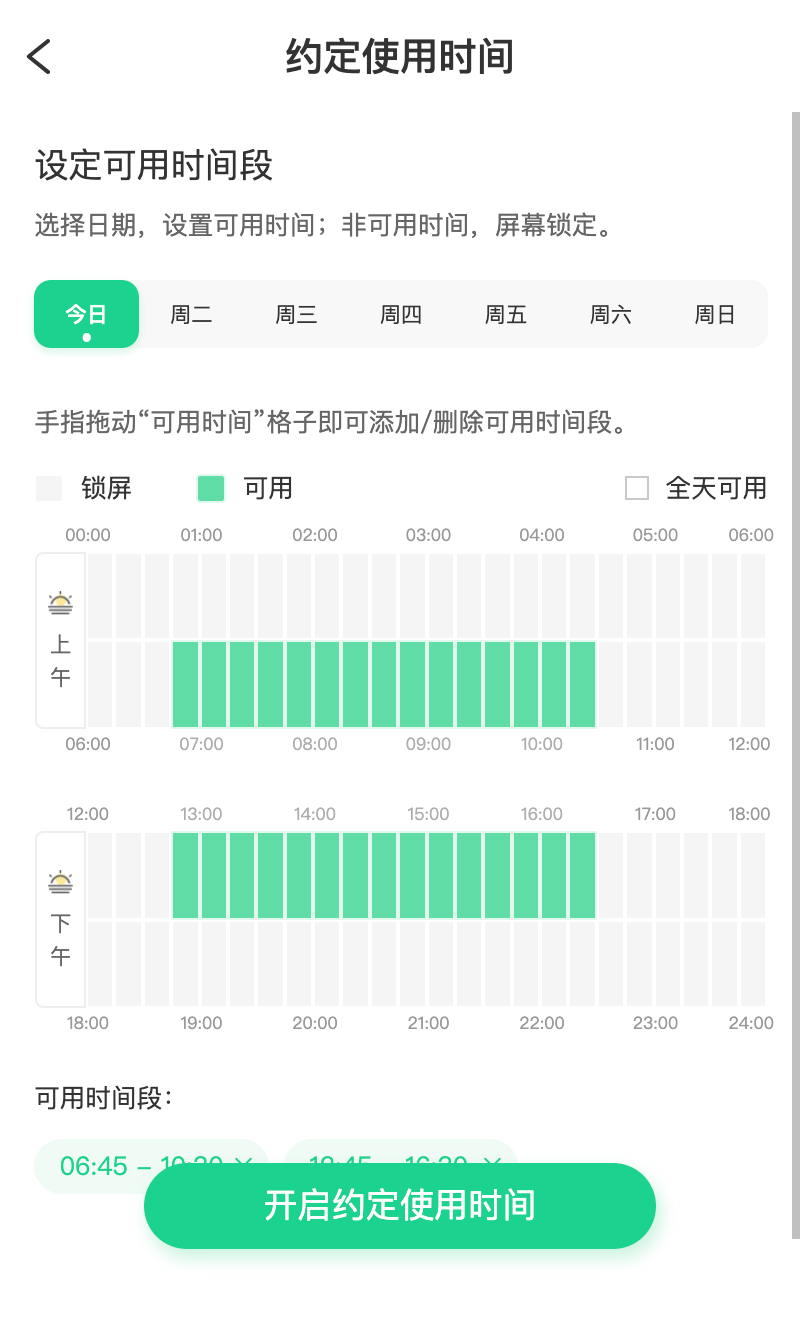
Task: Choose the 周六 tab
Action: point(611,315)
